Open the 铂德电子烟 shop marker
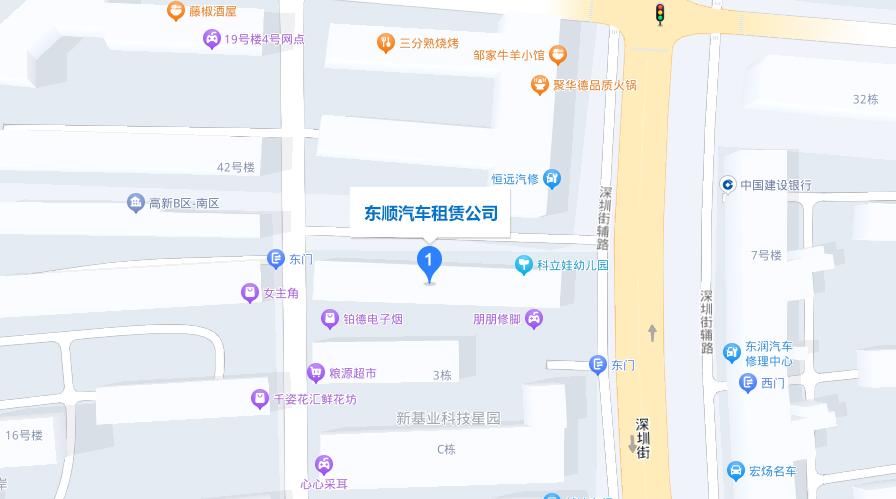896x499 pixels. tap(330, 319)
